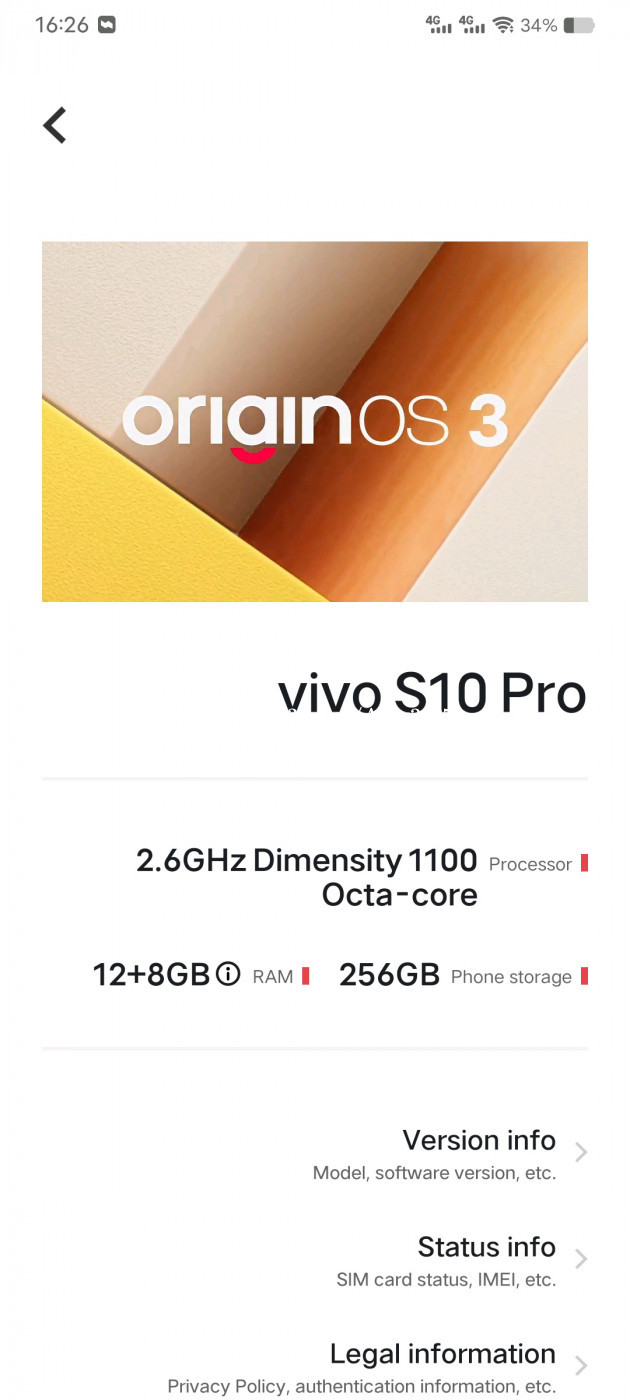Go back using the top-left arrow
The height and width of the screenshot is (1400, 630).
pyautogui.click(x=55, y=125)
